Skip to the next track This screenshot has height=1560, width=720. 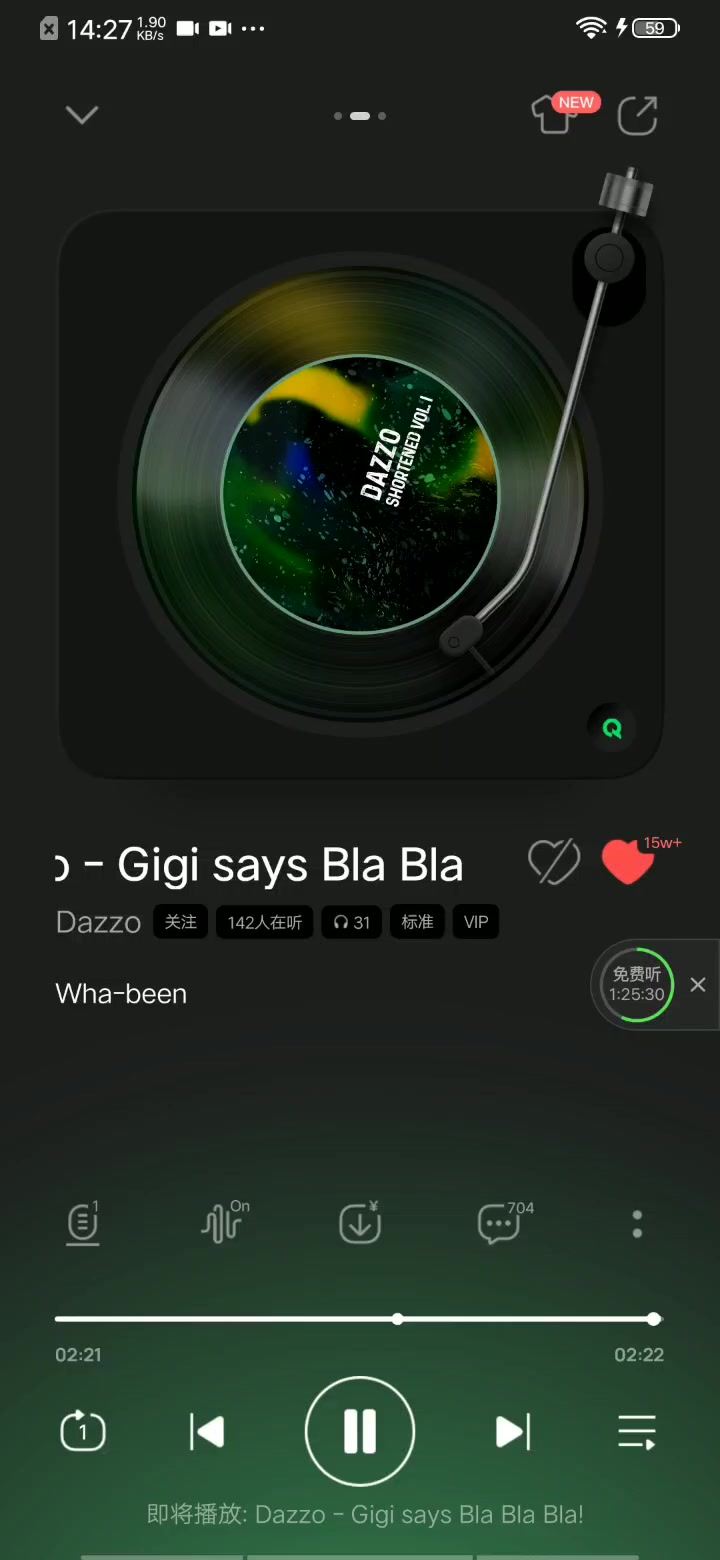[x=512, y=1431]
